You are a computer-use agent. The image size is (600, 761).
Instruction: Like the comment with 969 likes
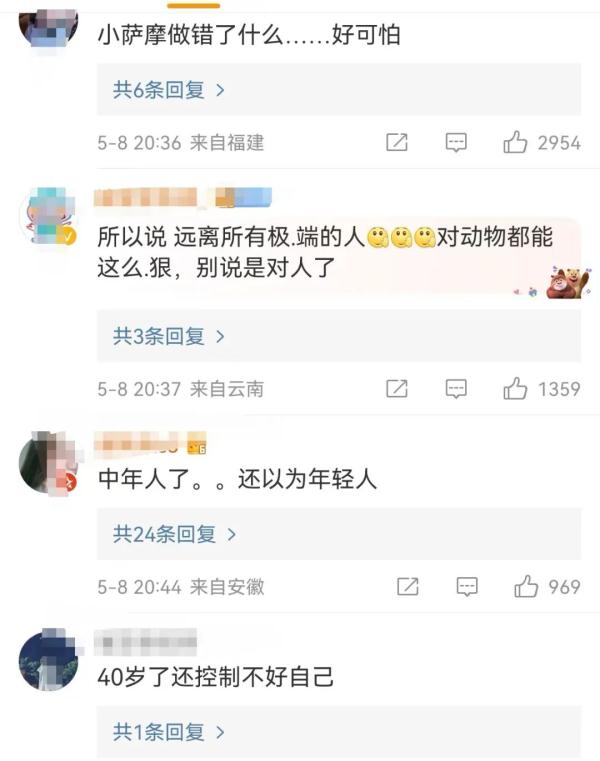click(526, 587)
